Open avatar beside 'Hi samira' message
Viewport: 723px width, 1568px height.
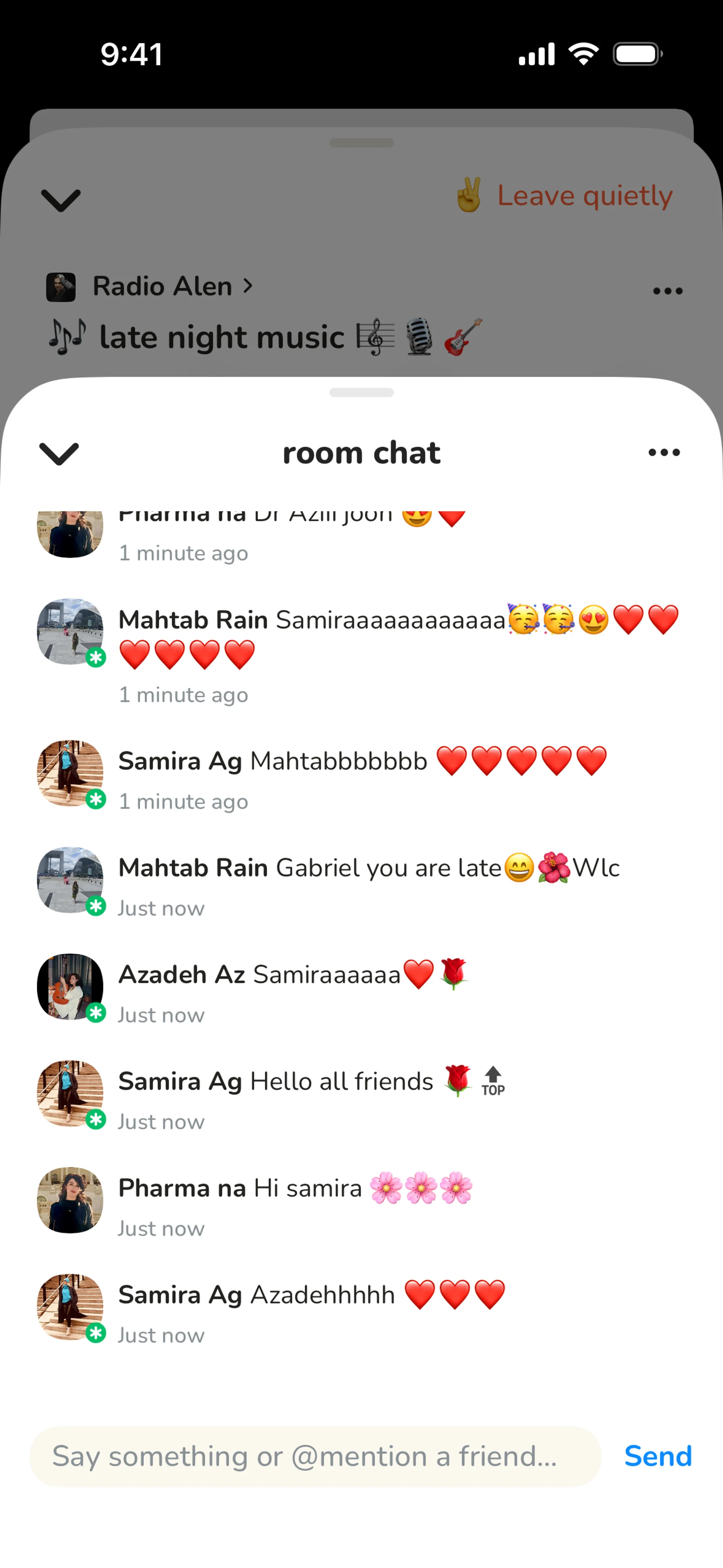pos(70,1200)
